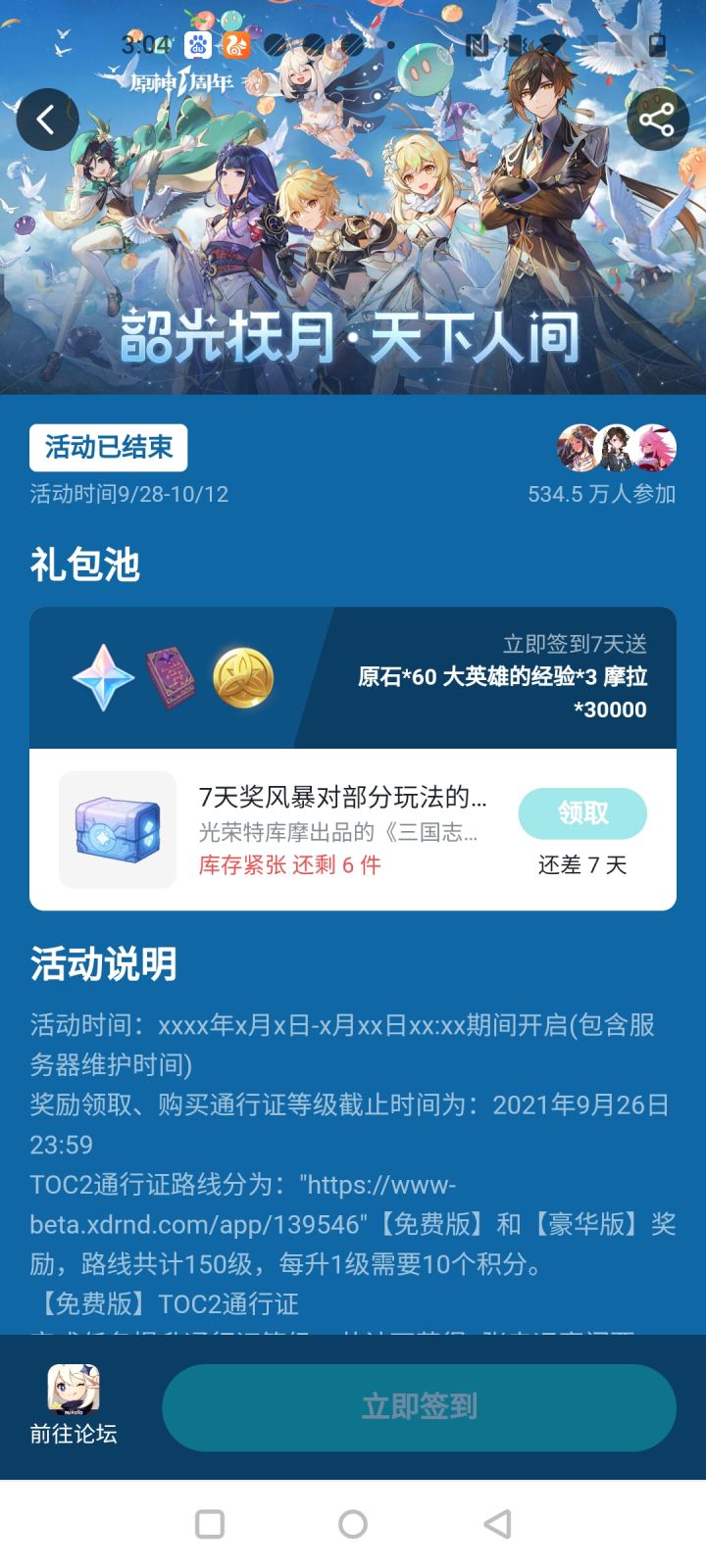Tap the 534.5万人参加 participant count
The height and width of the screenshot is (1568, 706).
click(602, 494)
